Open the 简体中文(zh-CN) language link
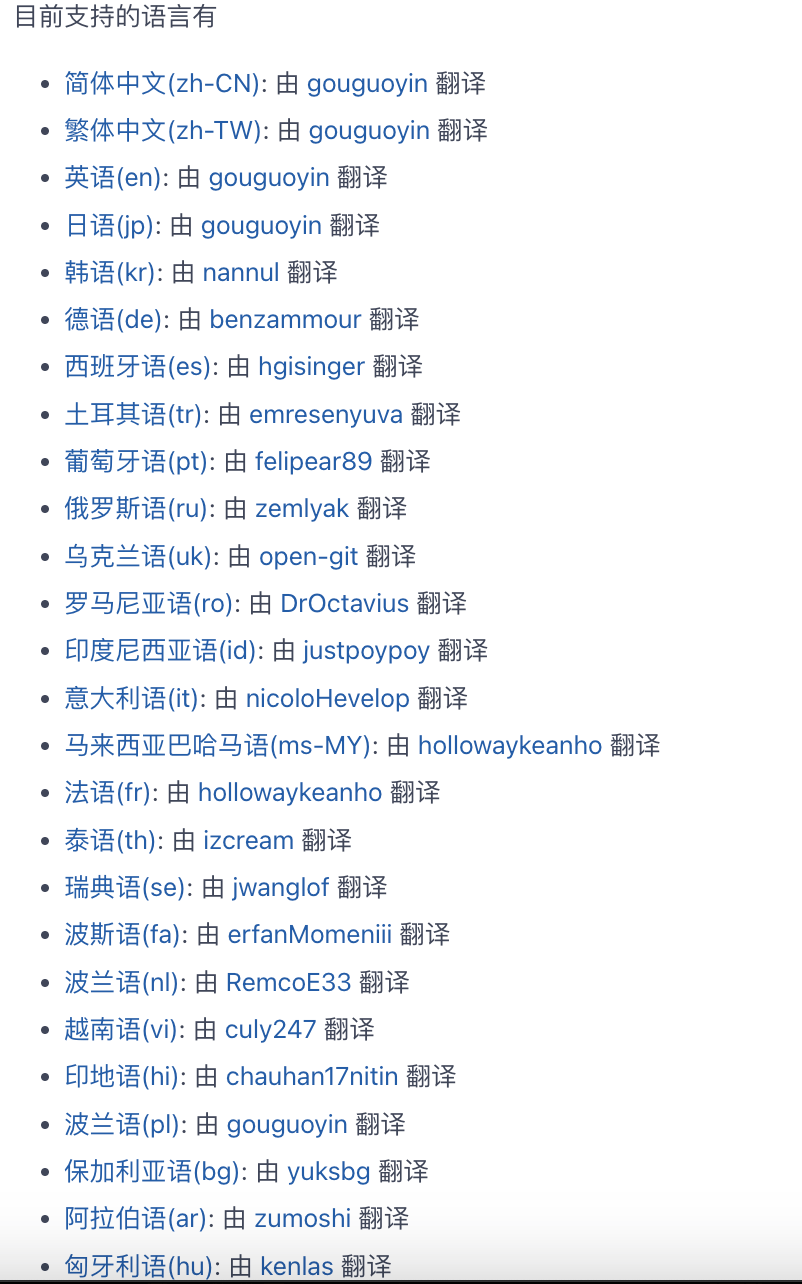 coord(163,84)
